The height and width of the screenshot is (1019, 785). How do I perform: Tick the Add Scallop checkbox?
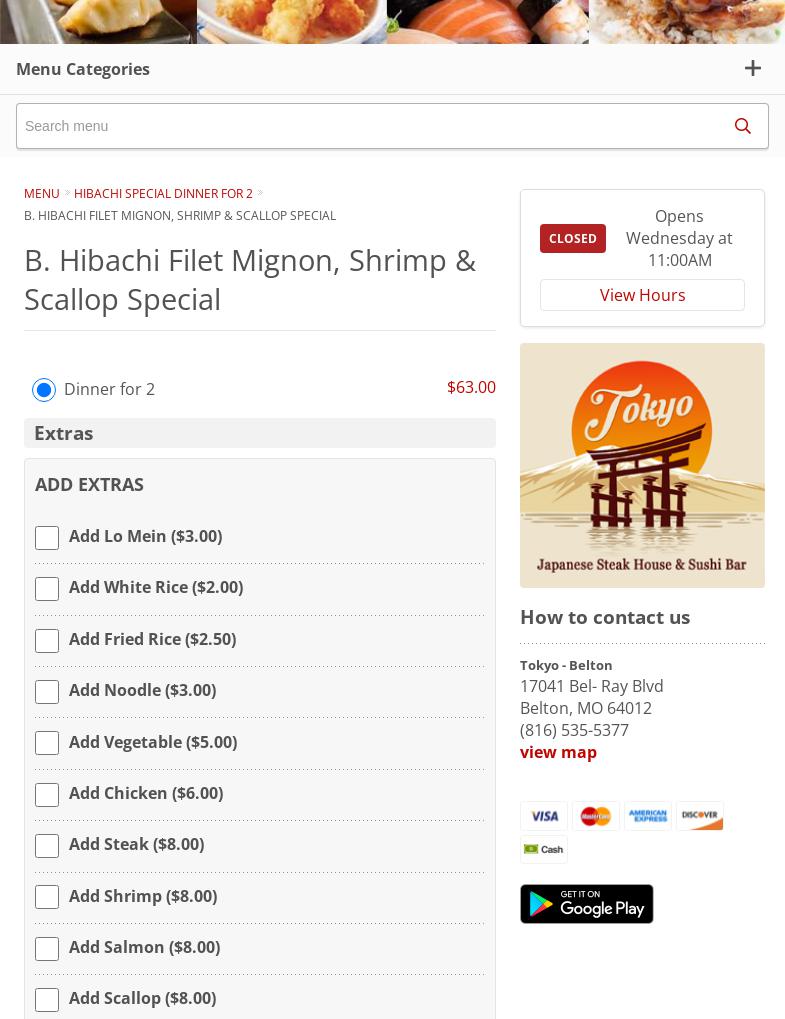[x=47, y=1000]
